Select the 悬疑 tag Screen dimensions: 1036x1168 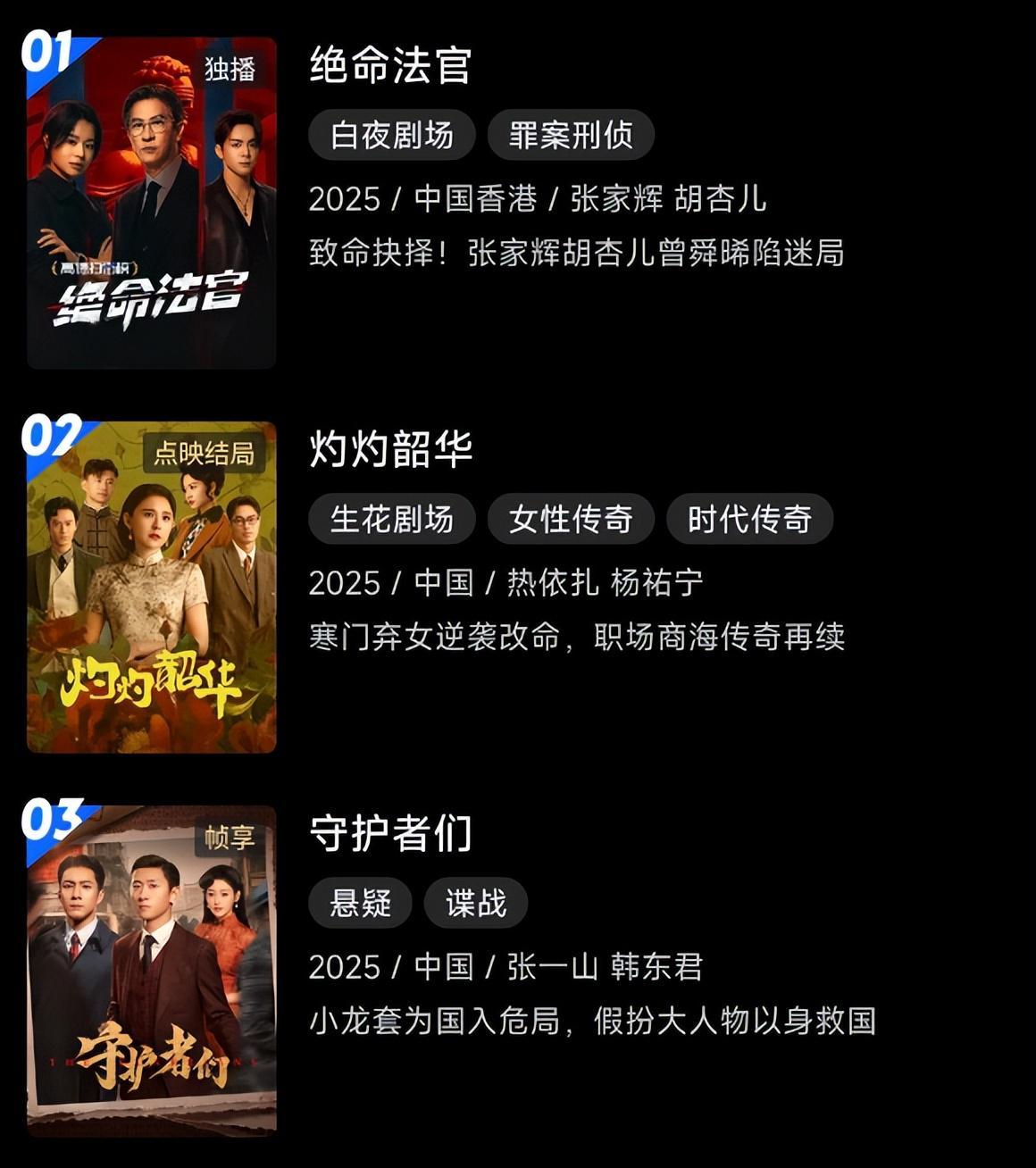pyautogui.click(x=360, y=903)
